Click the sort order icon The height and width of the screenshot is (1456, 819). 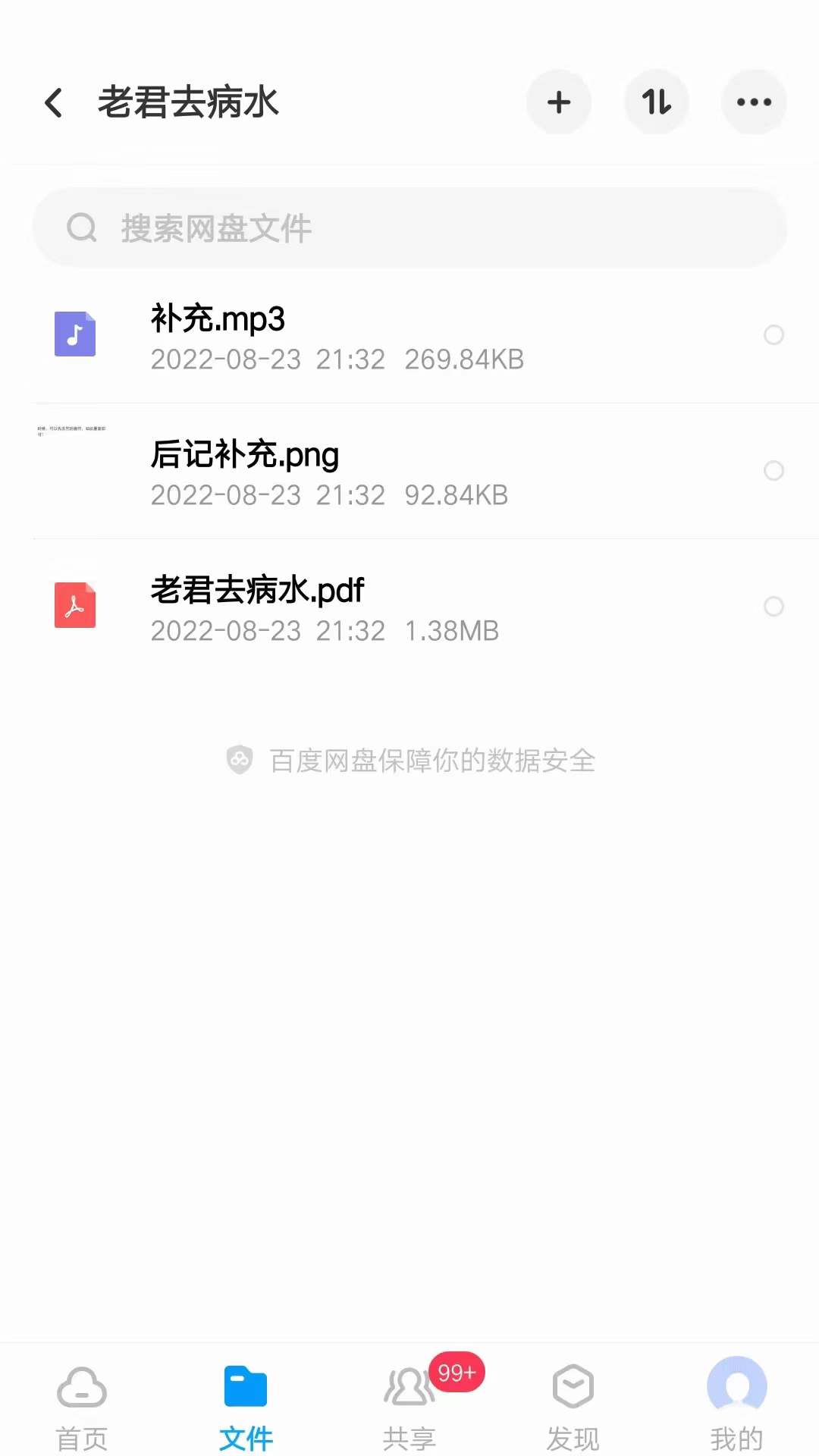tap(657, 102)
